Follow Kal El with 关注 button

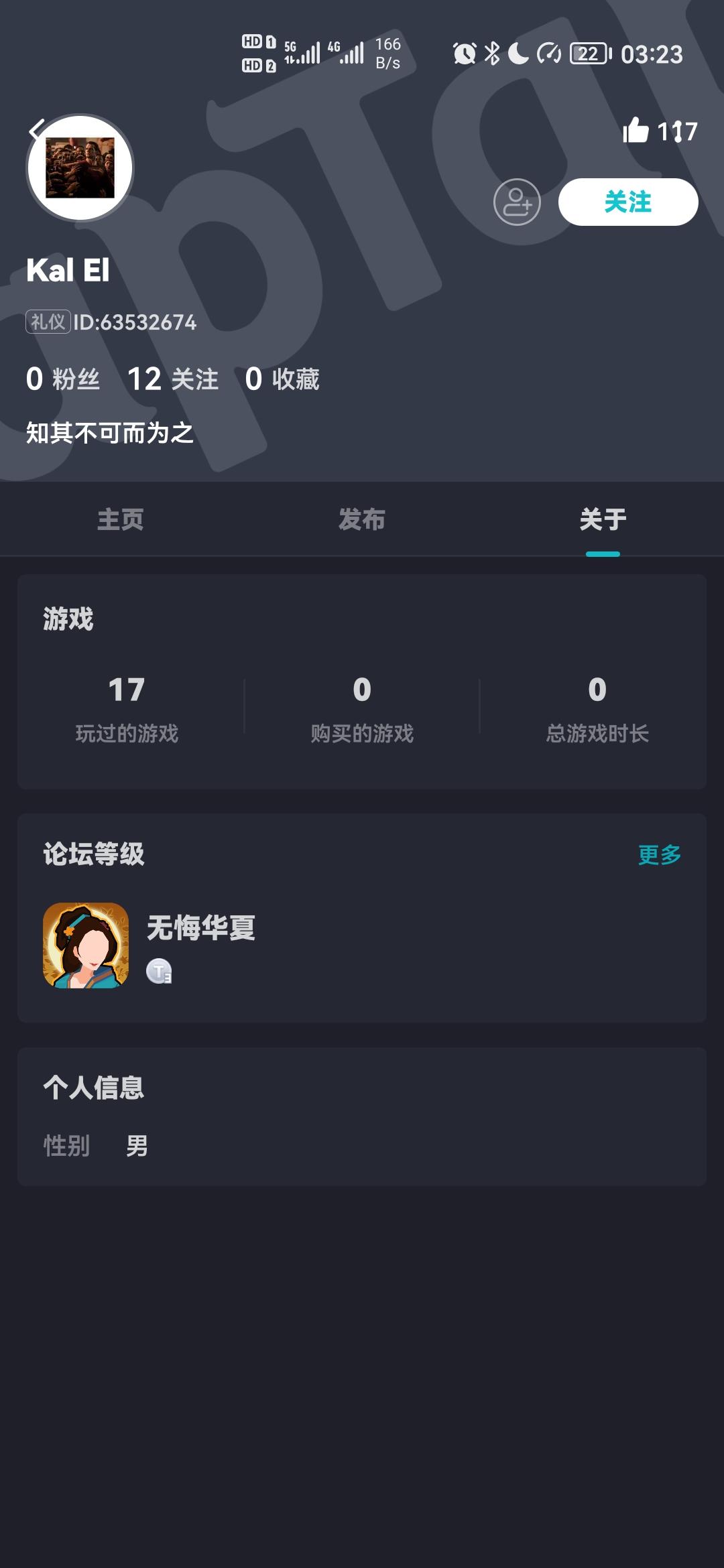pyautogui.click(x=627, y=202)
